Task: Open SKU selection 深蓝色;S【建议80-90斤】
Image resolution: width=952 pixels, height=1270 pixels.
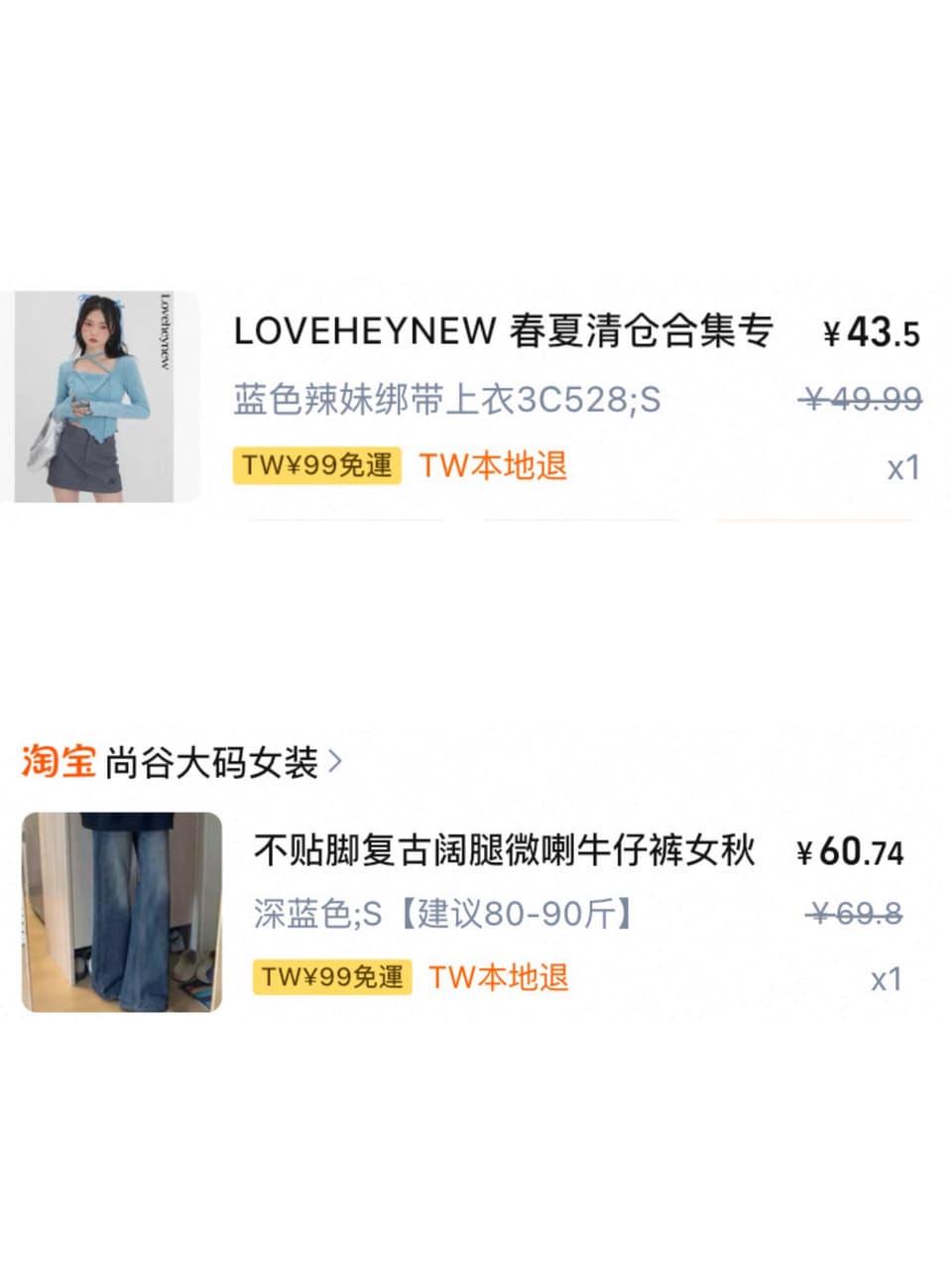Action: (x=443, y=915)
